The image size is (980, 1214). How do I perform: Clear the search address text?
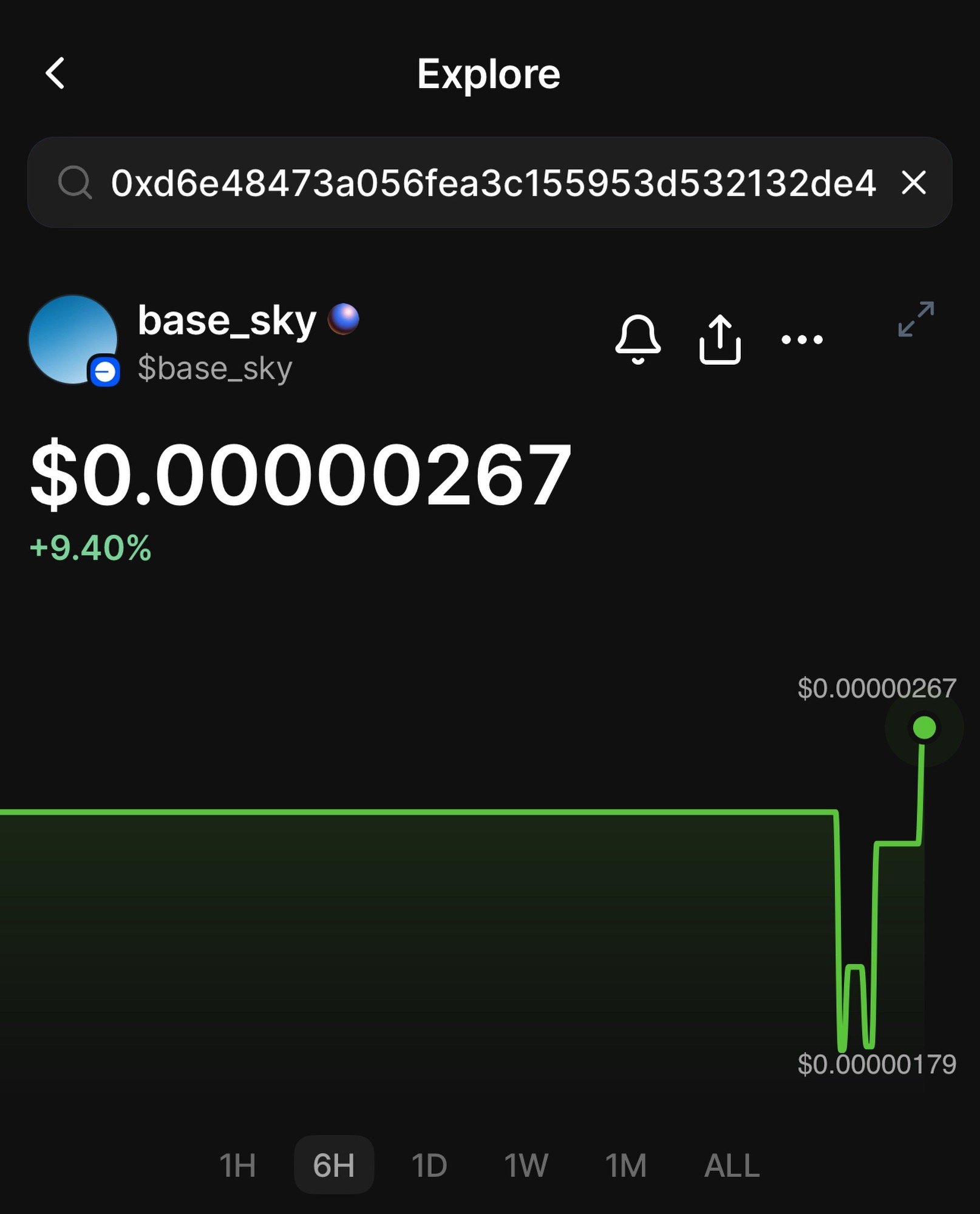point(913,183)
